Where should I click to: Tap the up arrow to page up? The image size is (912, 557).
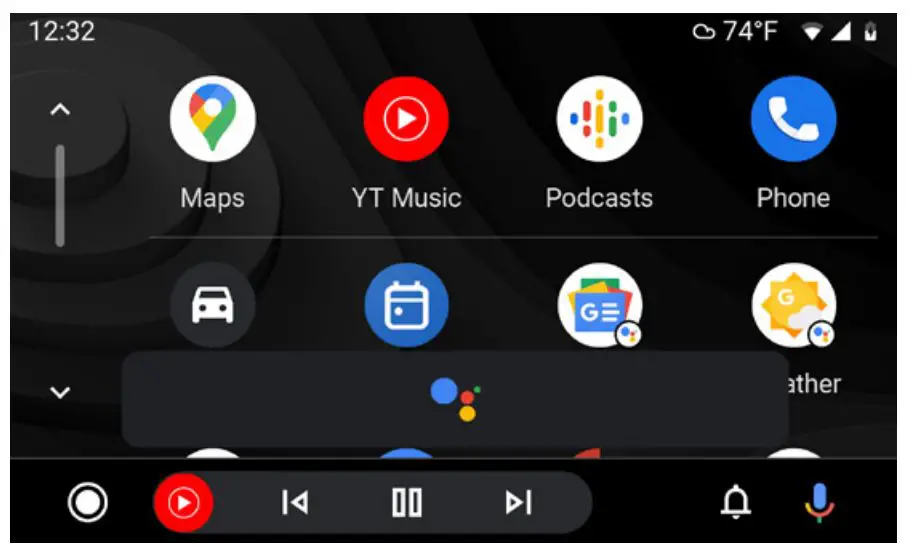[x=60, y=109]
